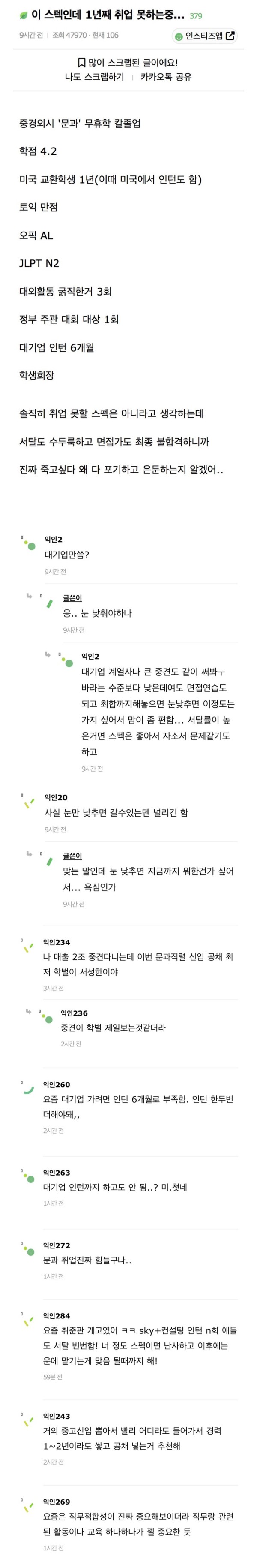
Task: Open 글쓴이 on the reply starting "맞는 말인데"
Action: pos(72,856)
